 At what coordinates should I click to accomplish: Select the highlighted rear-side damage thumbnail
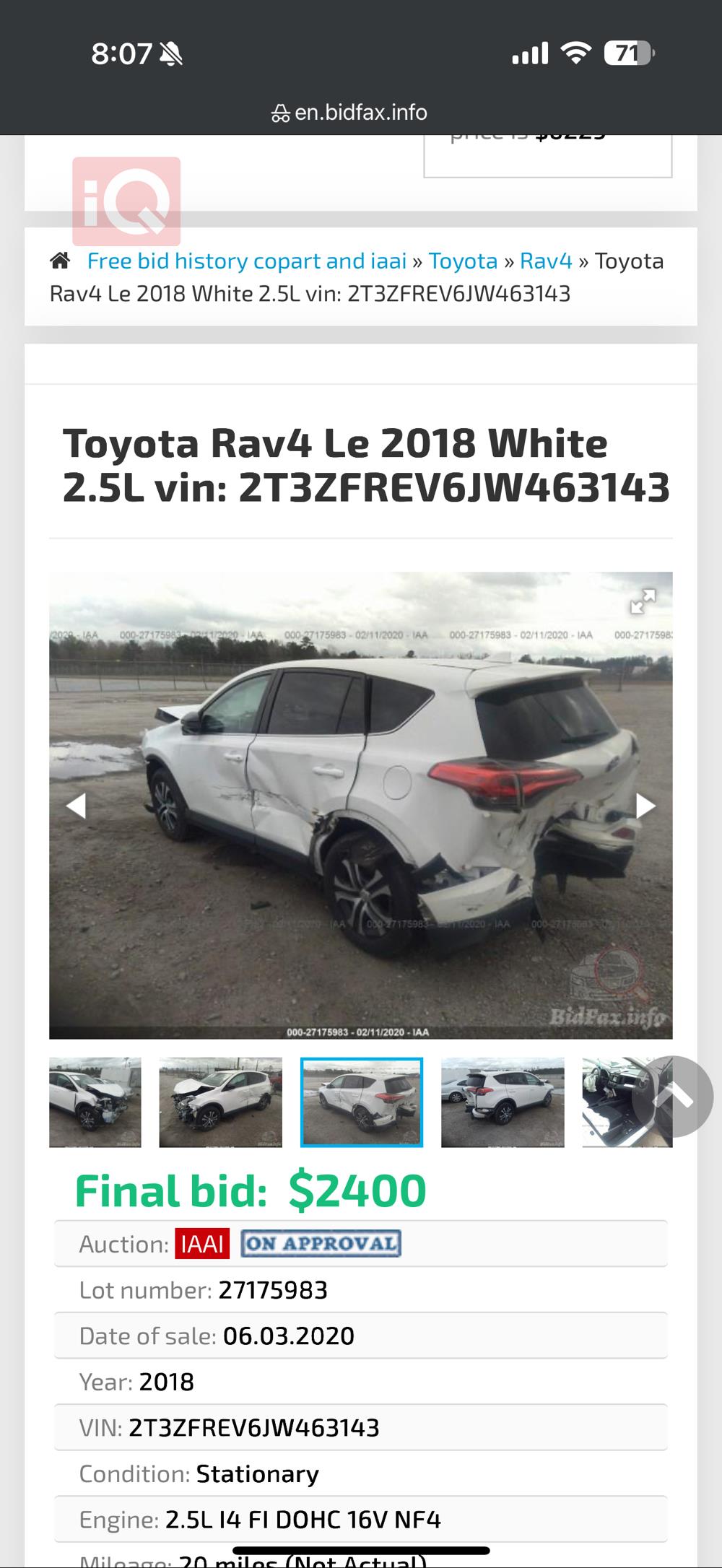tap(361, 1102)
